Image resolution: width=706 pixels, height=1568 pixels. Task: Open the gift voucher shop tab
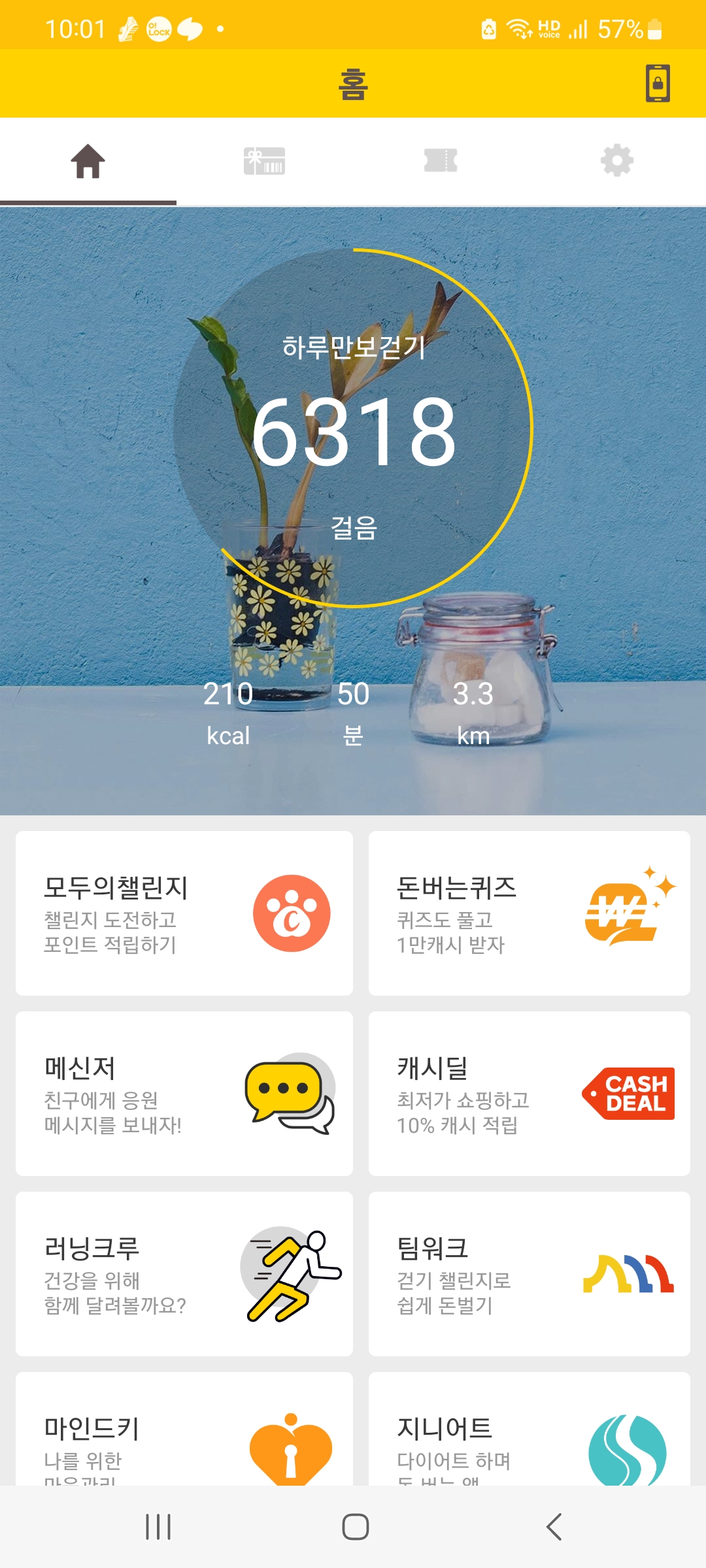tap(264, 161)
